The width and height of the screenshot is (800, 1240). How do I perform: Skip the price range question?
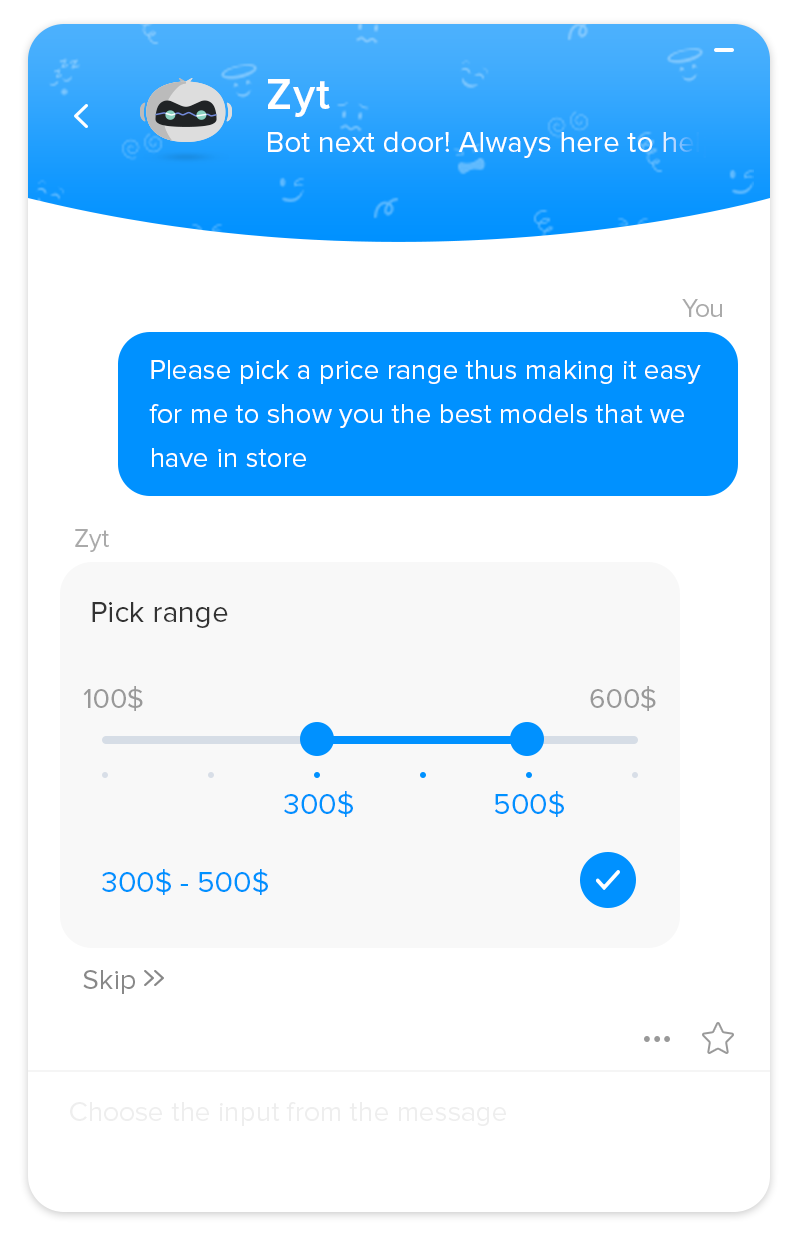tap(123, 979)
